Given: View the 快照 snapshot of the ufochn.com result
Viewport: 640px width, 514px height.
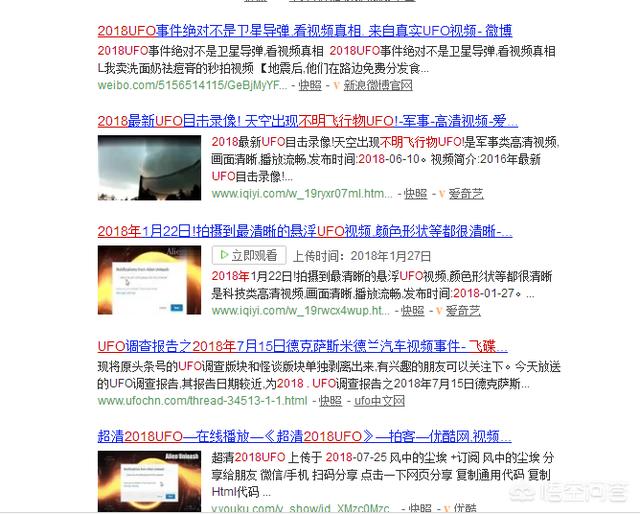Looking at the screenshot, I should click(x=330, y=401).
